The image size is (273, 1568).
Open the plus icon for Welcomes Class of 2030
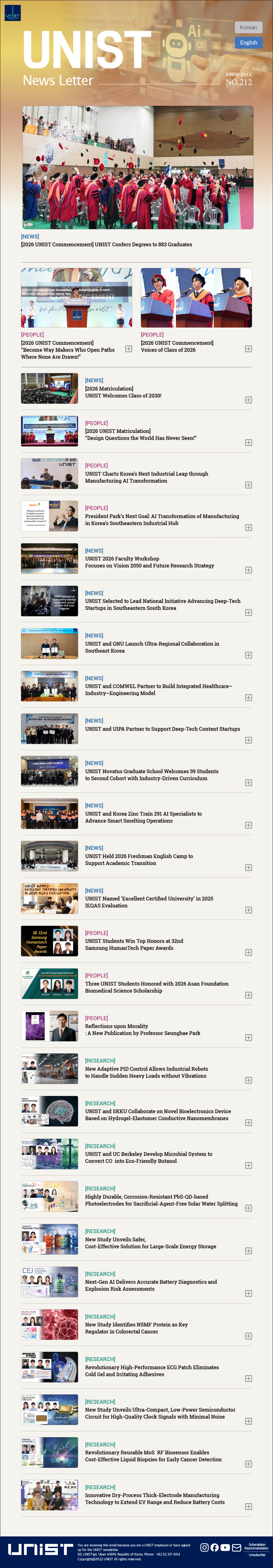coord(248,400)
